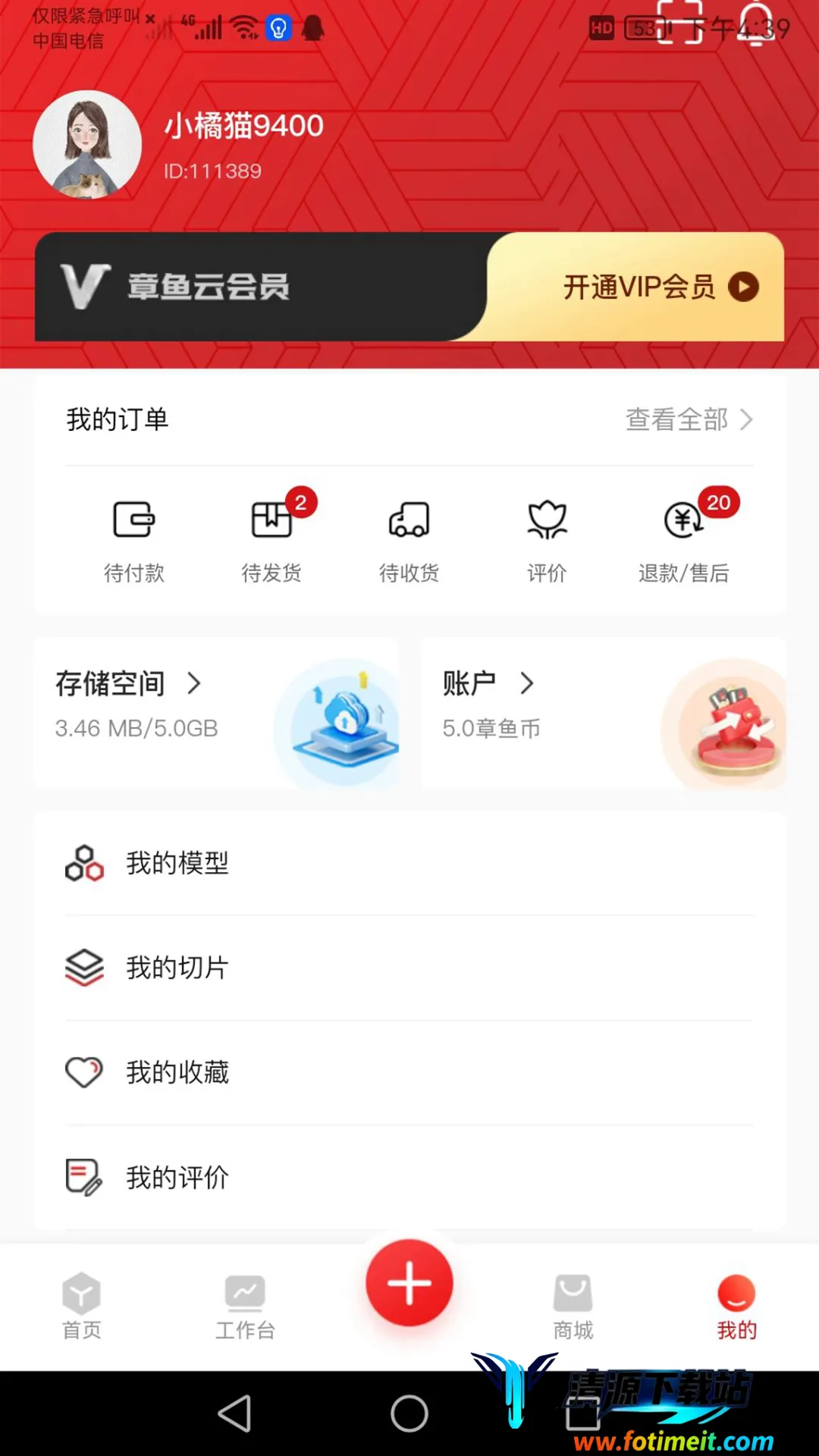Open 退款/售后 orders
819x1456 pixels.
point(684,540)
